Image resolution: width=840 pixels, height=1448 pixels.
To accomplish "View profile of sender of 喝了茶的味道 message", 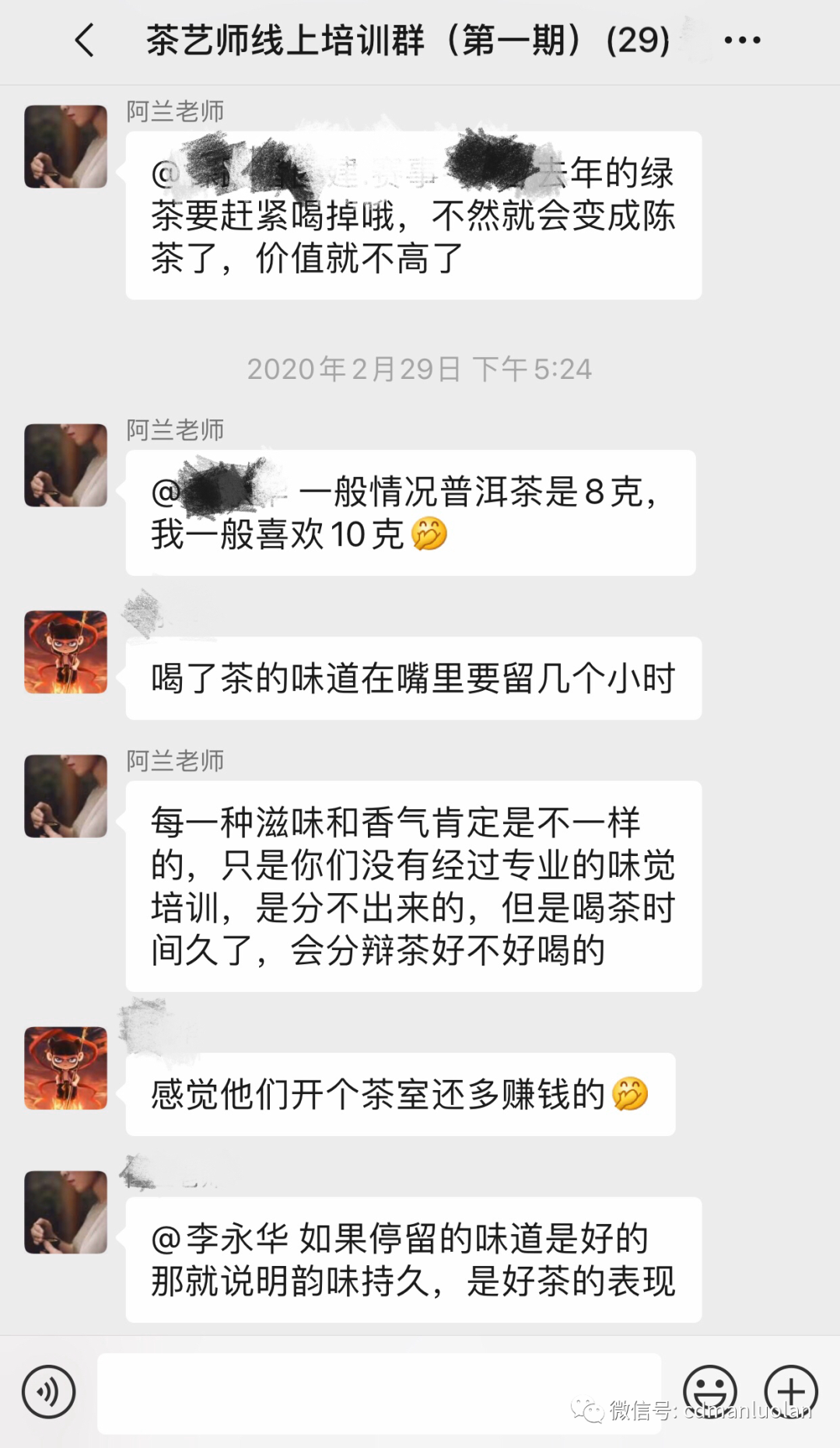I will [x=66, y=652].
